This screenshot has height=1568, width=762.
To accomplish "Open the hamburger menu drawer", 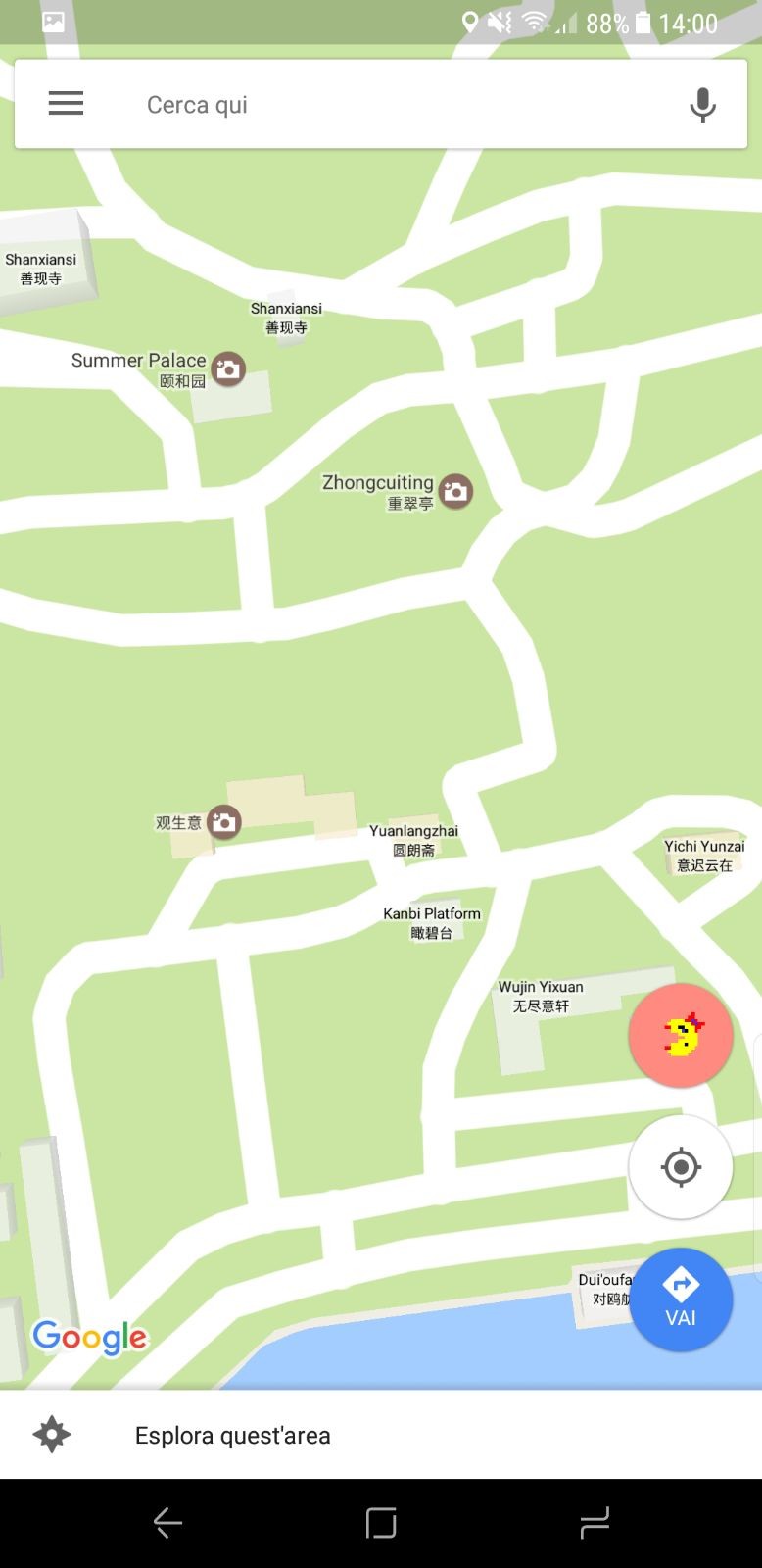I will click(x=66, y=104).
